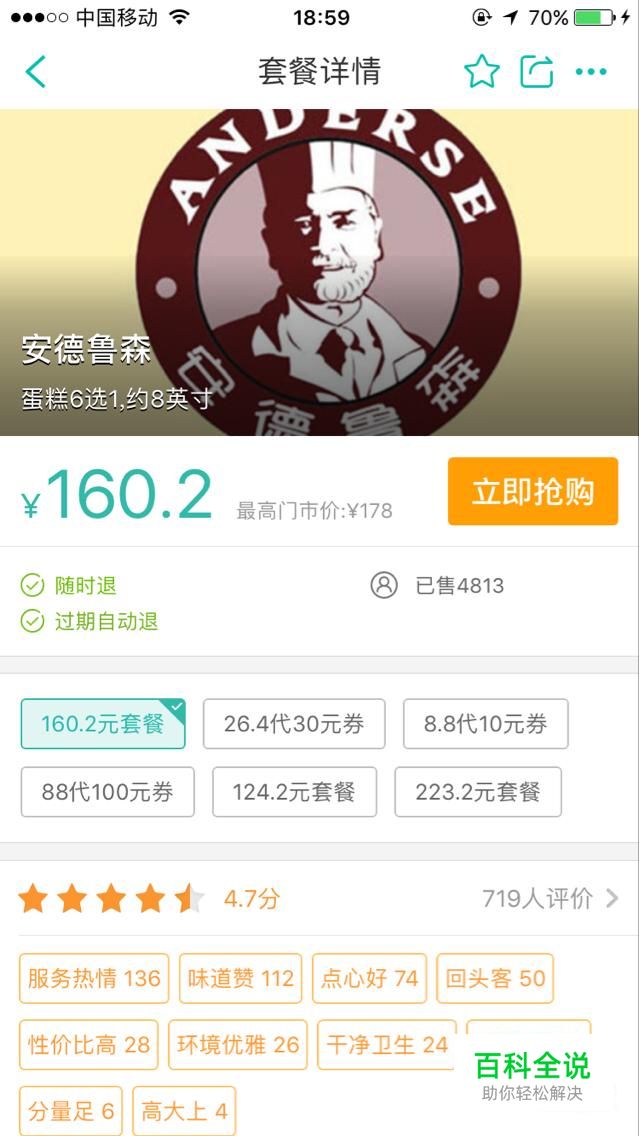Show reviews tagged 回头客 50

(495, 979)
